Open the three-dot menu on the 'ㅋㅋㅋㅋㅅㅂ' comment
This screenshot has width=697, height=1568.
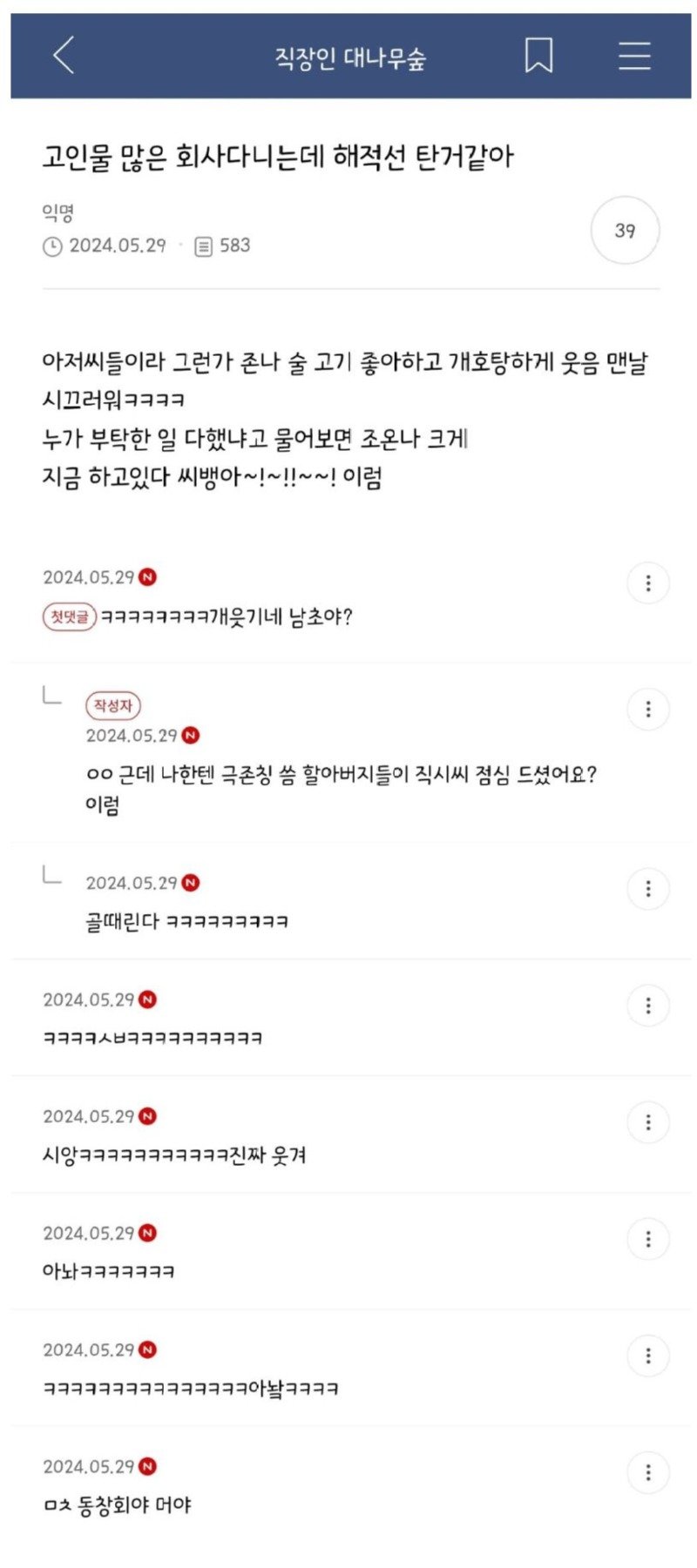pos(647,1006)
